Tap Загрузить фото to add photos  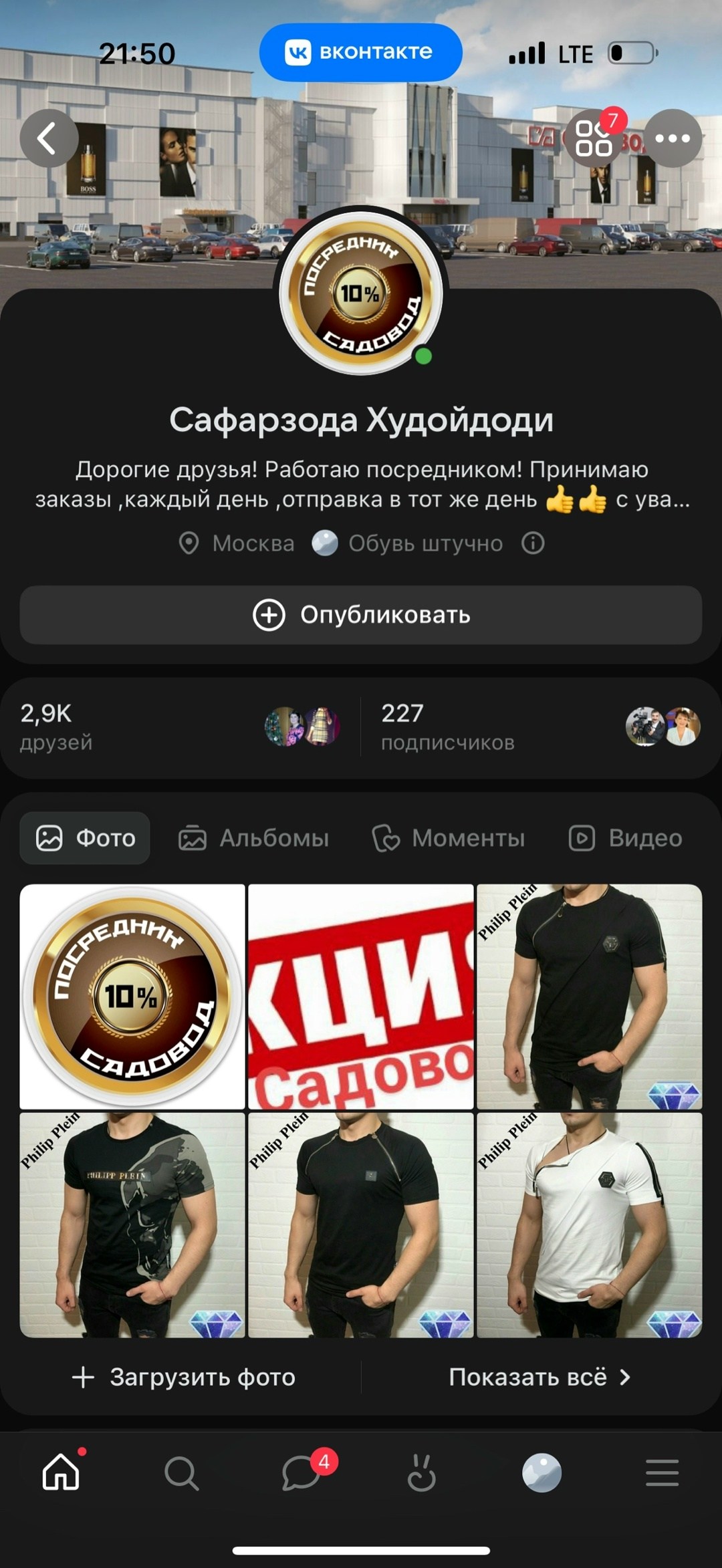tap(183, 1377)
